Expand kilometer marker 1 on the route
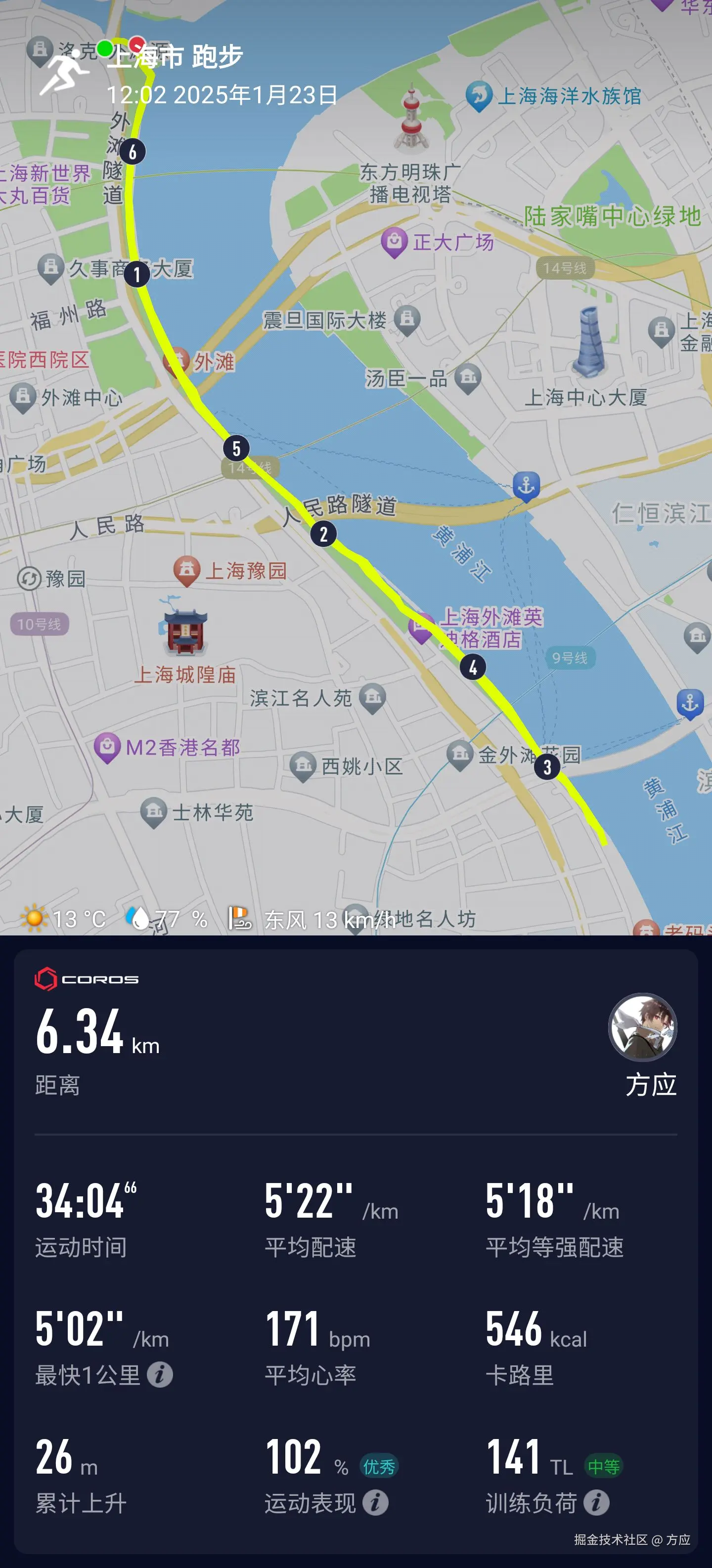 136,275
